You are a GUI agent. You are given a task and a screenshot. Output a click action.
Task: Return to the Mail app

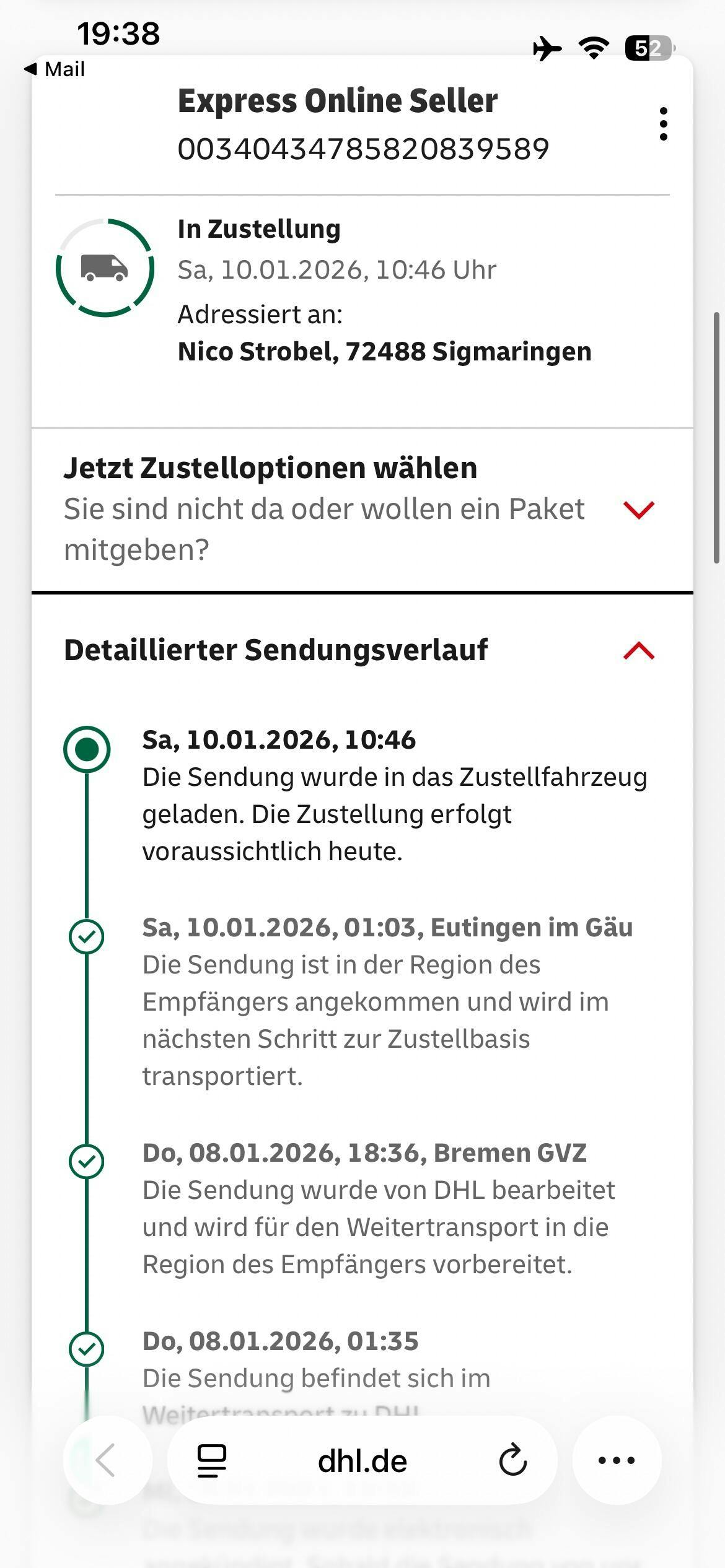point(55,69)
